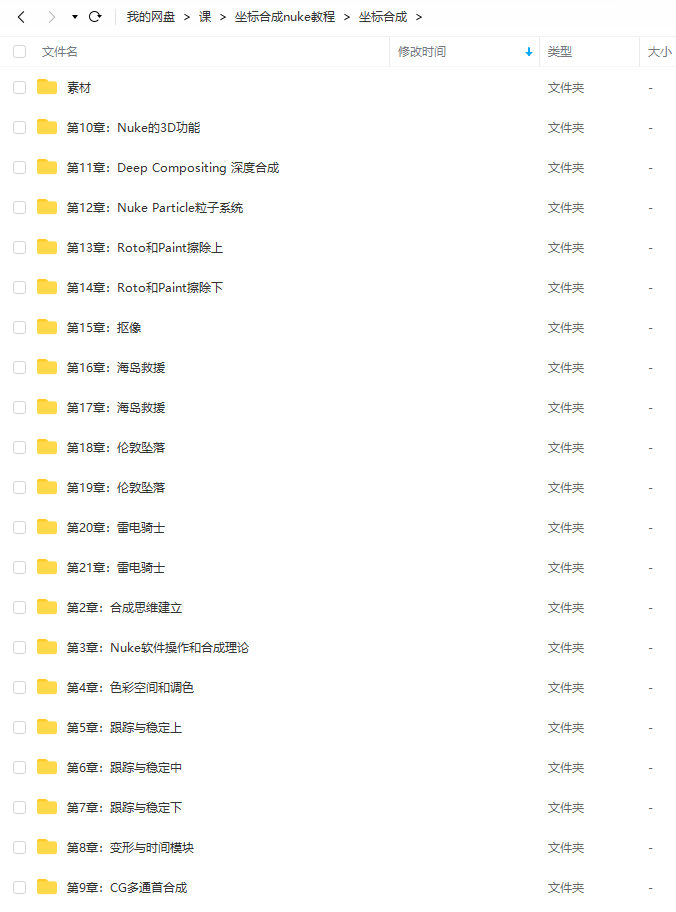Open 第13章：Roto和Paint擦除上 folder
Viewport: 676px width, 912px height.
point(144,248)
